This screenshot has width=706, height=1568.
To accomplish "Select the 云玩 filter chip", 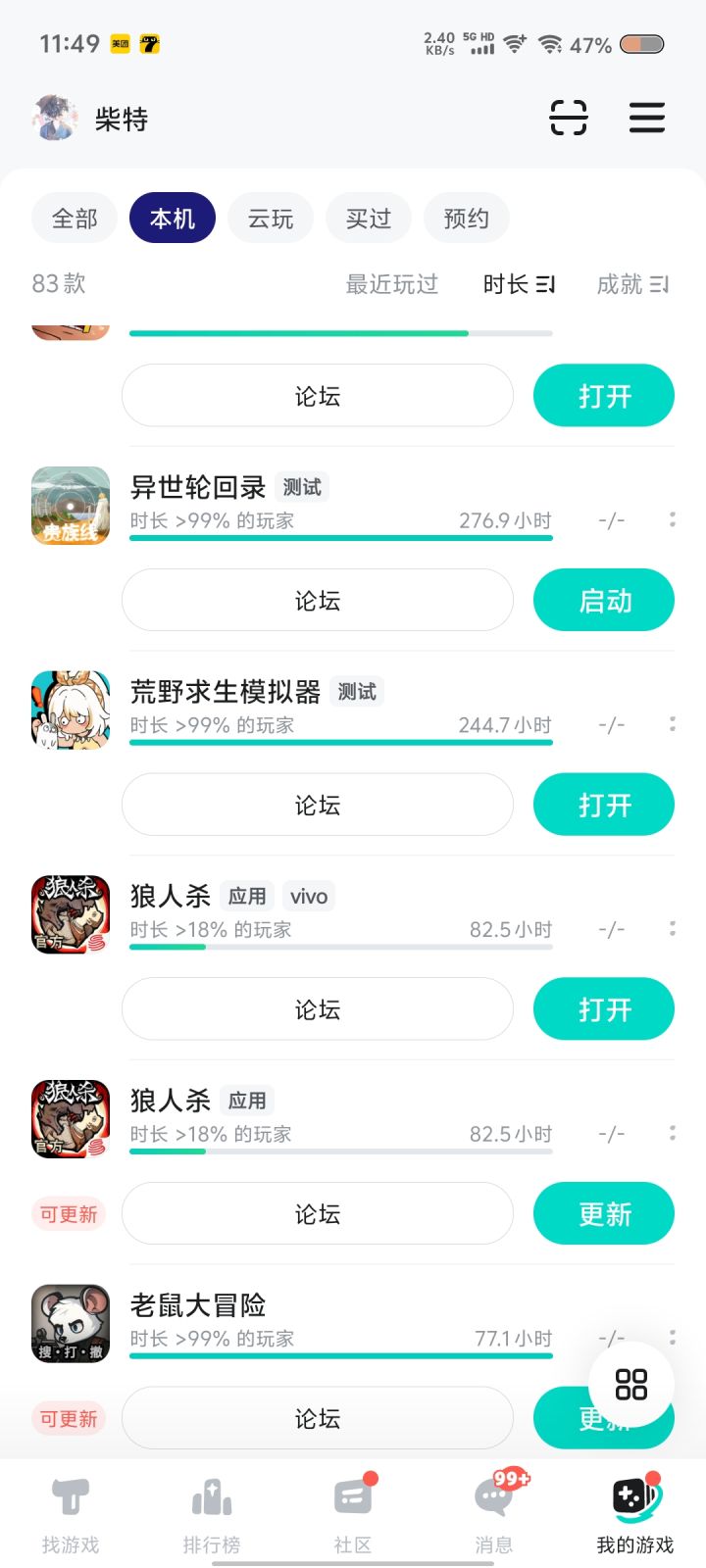I will pyautogui.click(x=271, y=219).
